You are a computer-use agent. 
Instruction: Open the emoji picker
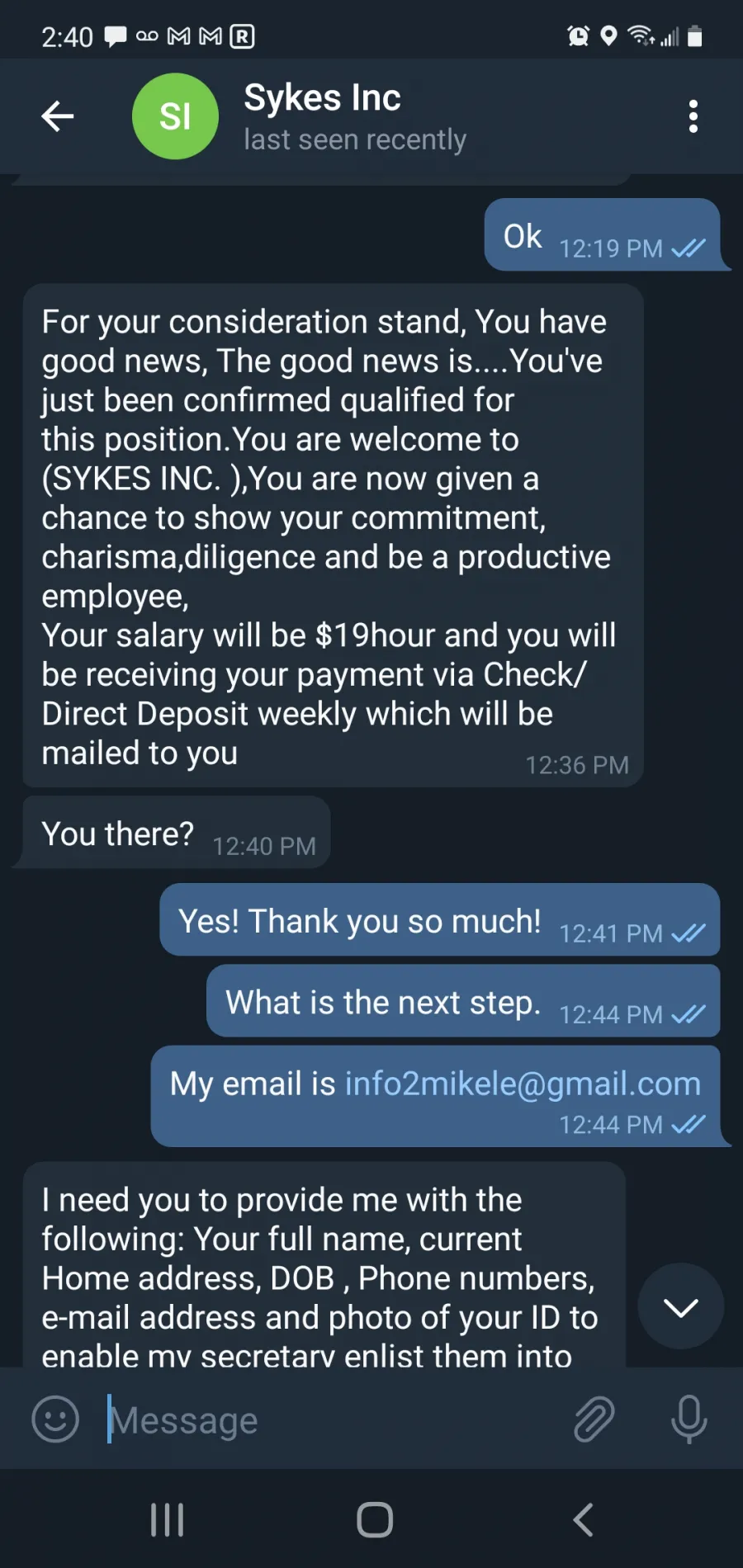[x=55, y=1419]
